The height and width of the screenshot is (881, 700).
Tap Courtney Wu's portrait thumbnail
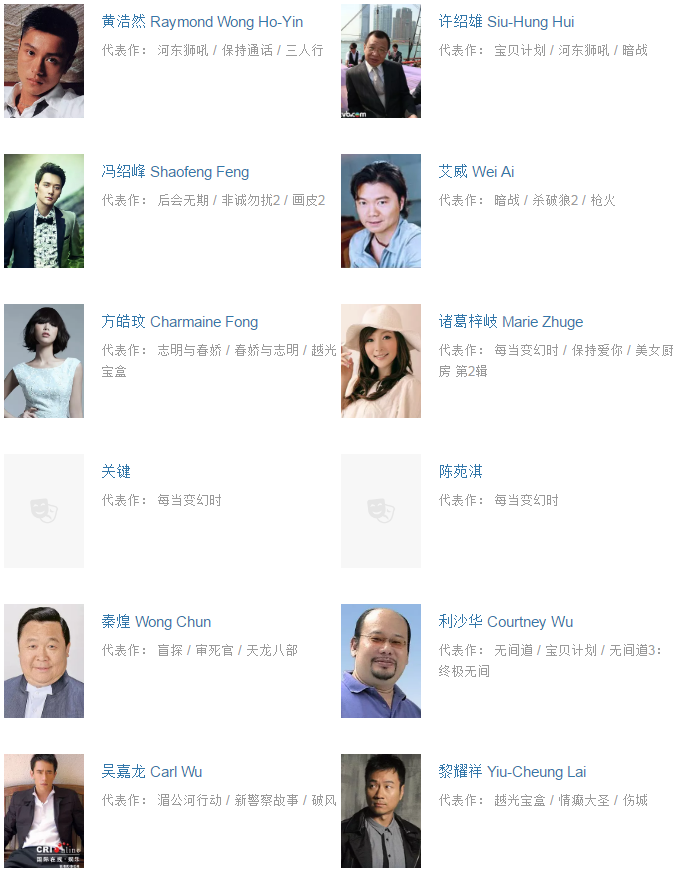click(381, 661)
